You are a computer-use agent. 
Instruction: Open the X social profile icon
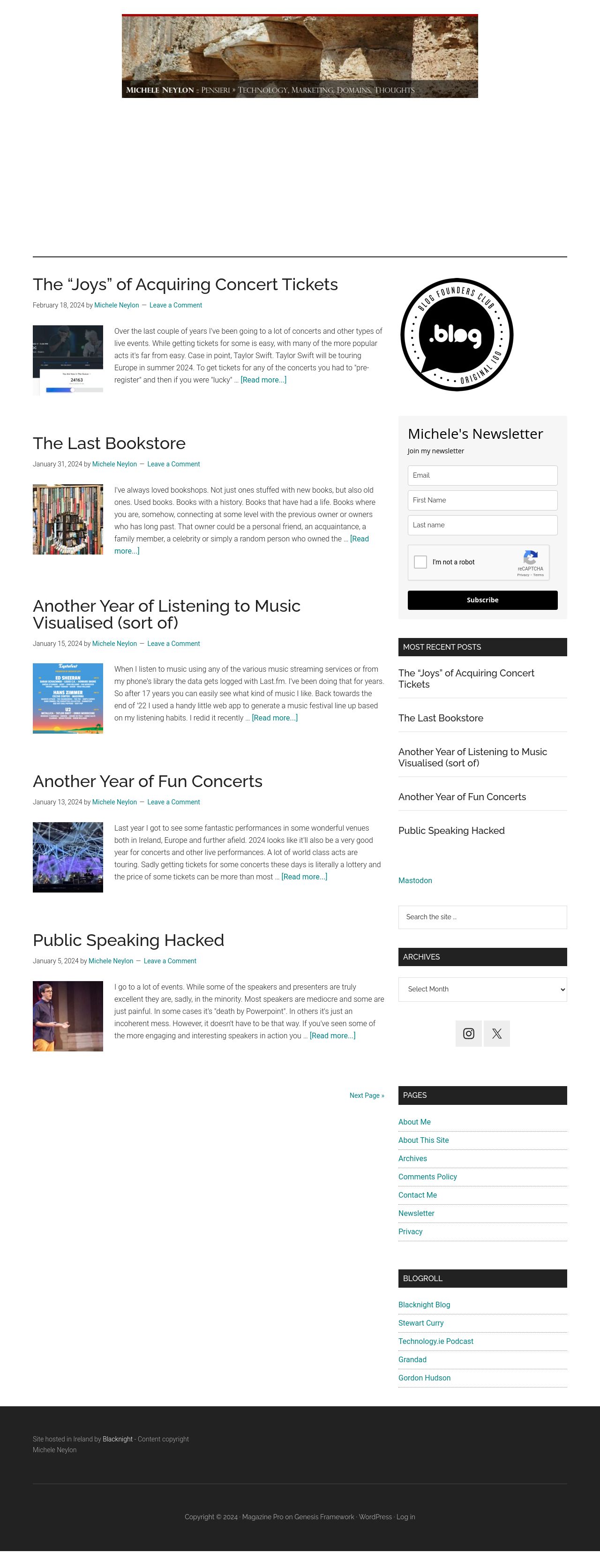click(496, 1034)
